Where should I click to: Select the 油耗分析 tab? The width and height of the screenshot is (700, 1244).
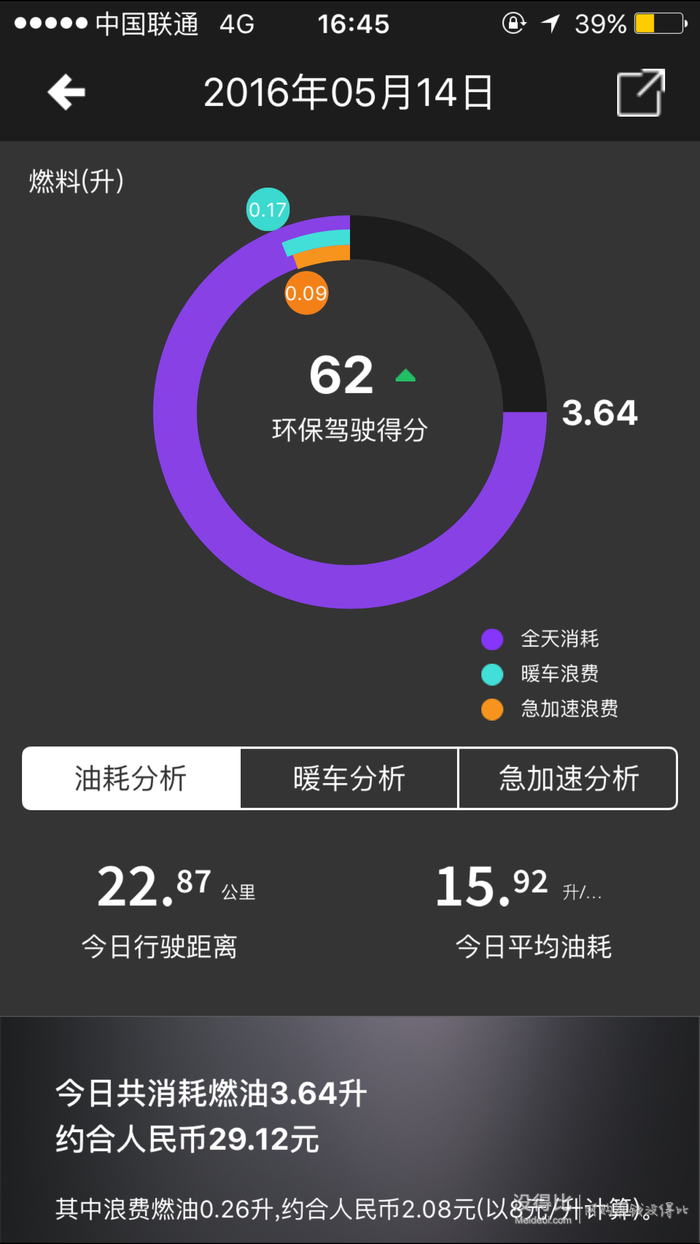point(131,778)
